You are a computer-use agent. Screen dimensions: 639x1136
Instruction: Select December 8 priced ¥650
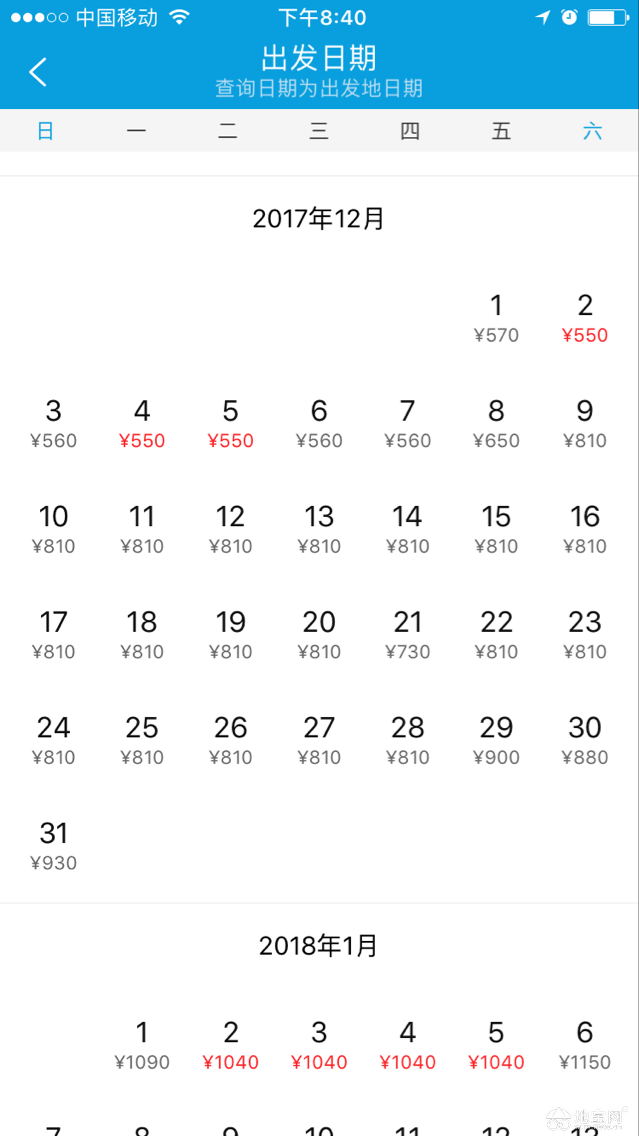[496, 425]
